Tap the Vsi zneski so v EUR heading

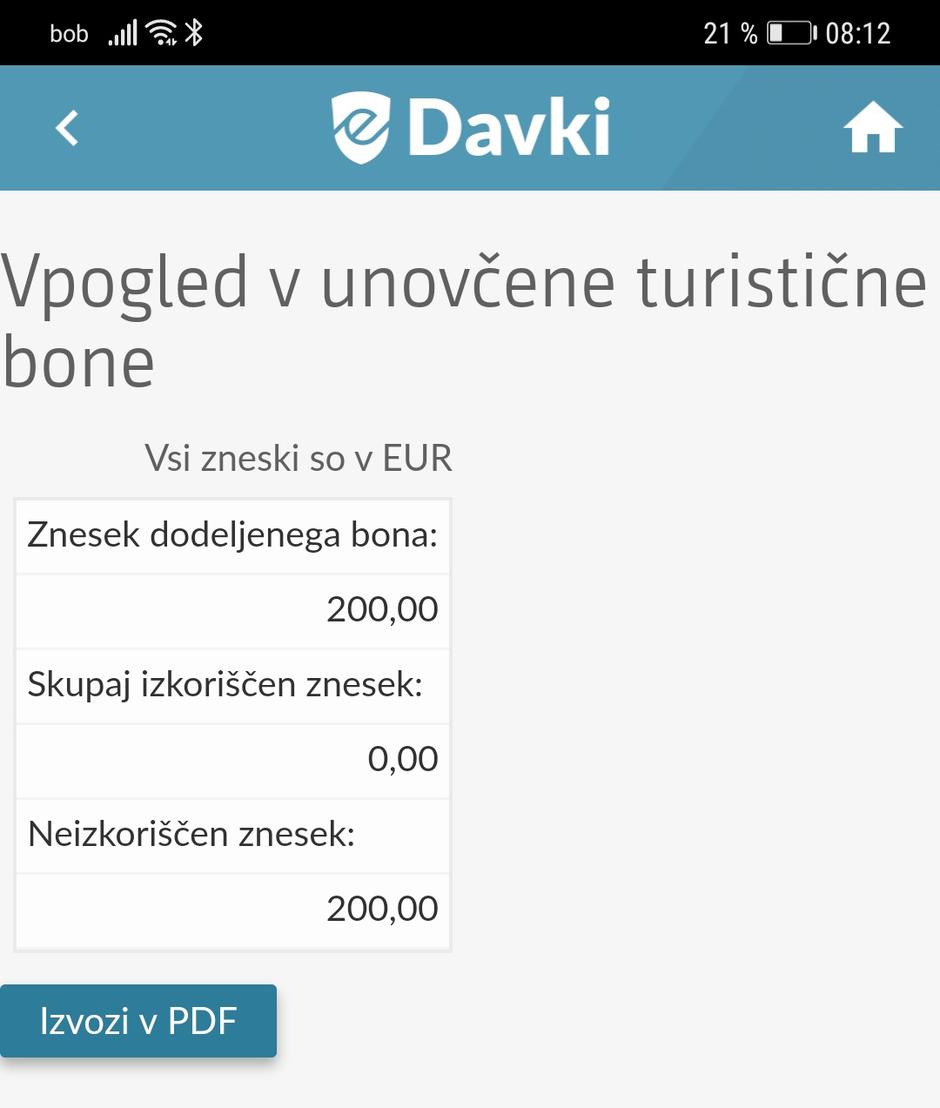[x=299, y=457]
